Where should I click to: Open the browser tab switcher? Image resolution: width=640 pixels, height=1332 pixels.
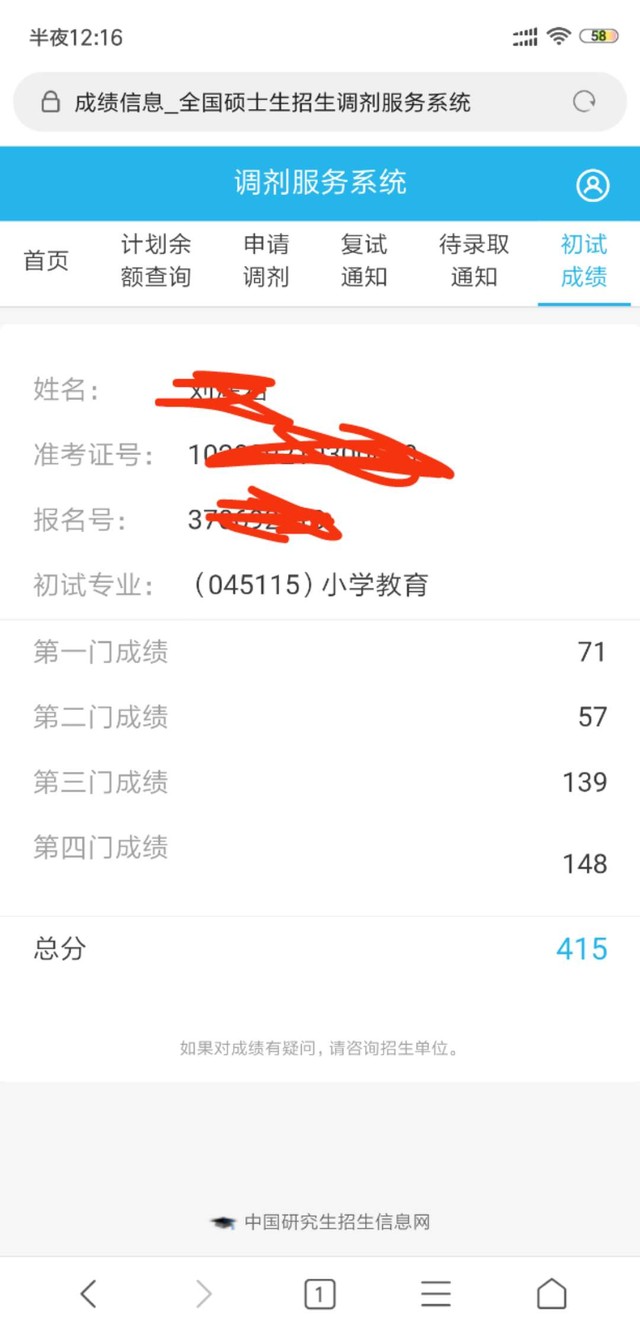coord(320,1294)
